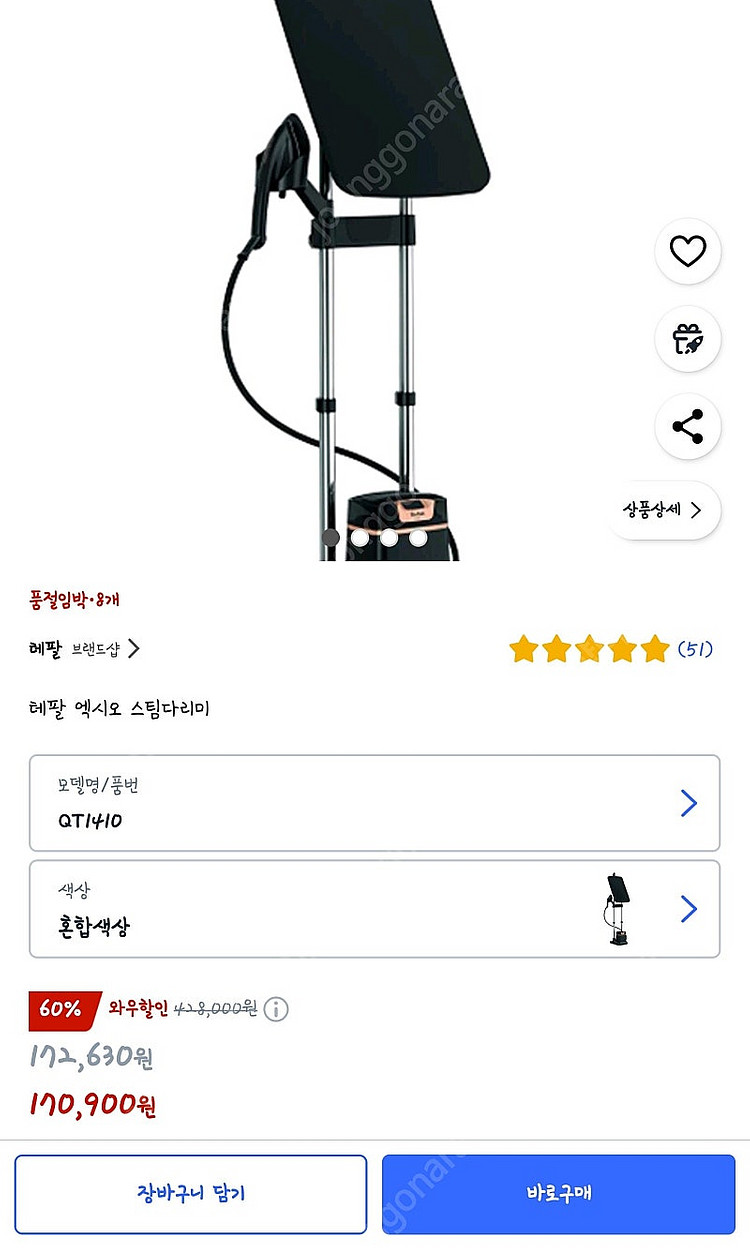Screen dimensions: 750x1250
Task: Visit the 테팔 브랜드샵 link
Action: (x=85, y=649)
